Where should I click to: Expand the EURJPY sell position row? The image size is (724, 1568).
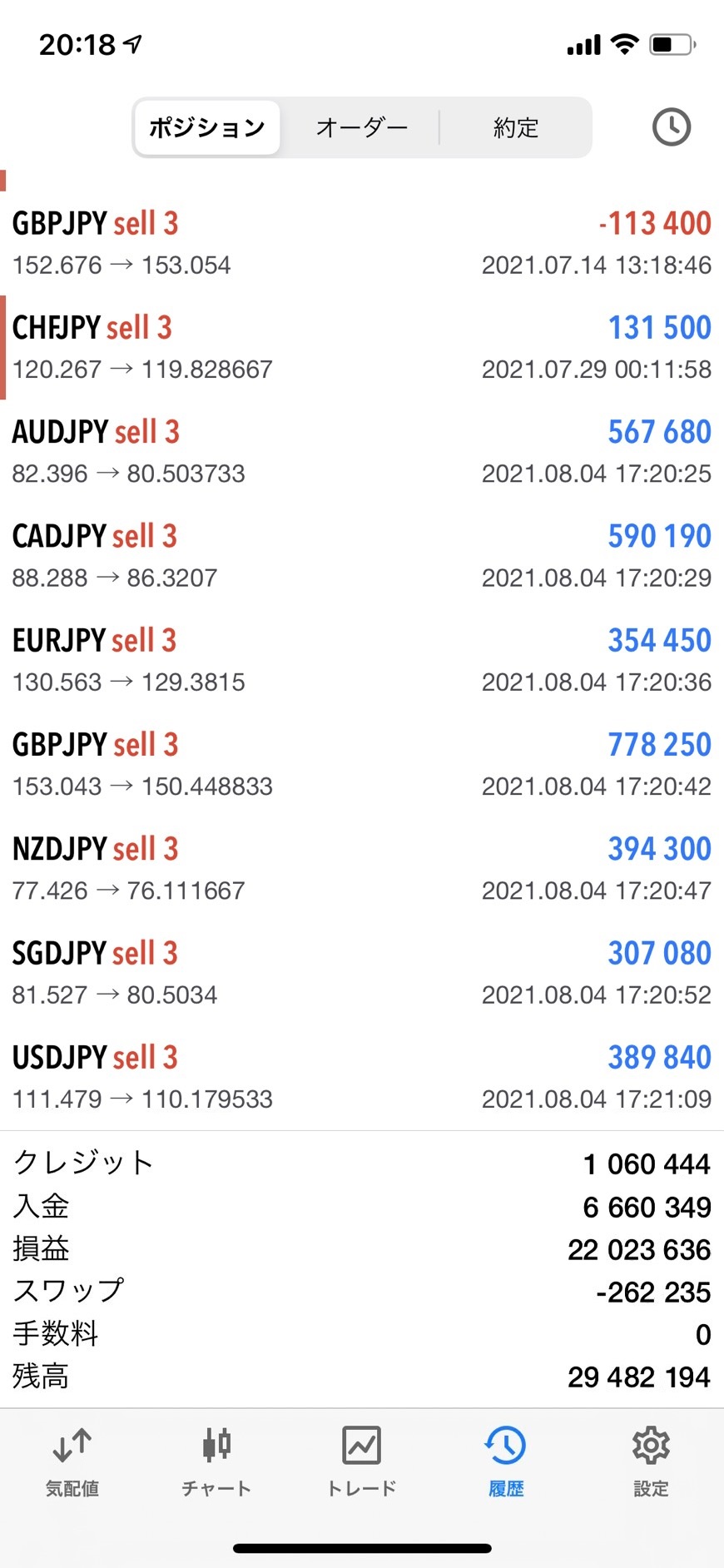tap(361, 660)
